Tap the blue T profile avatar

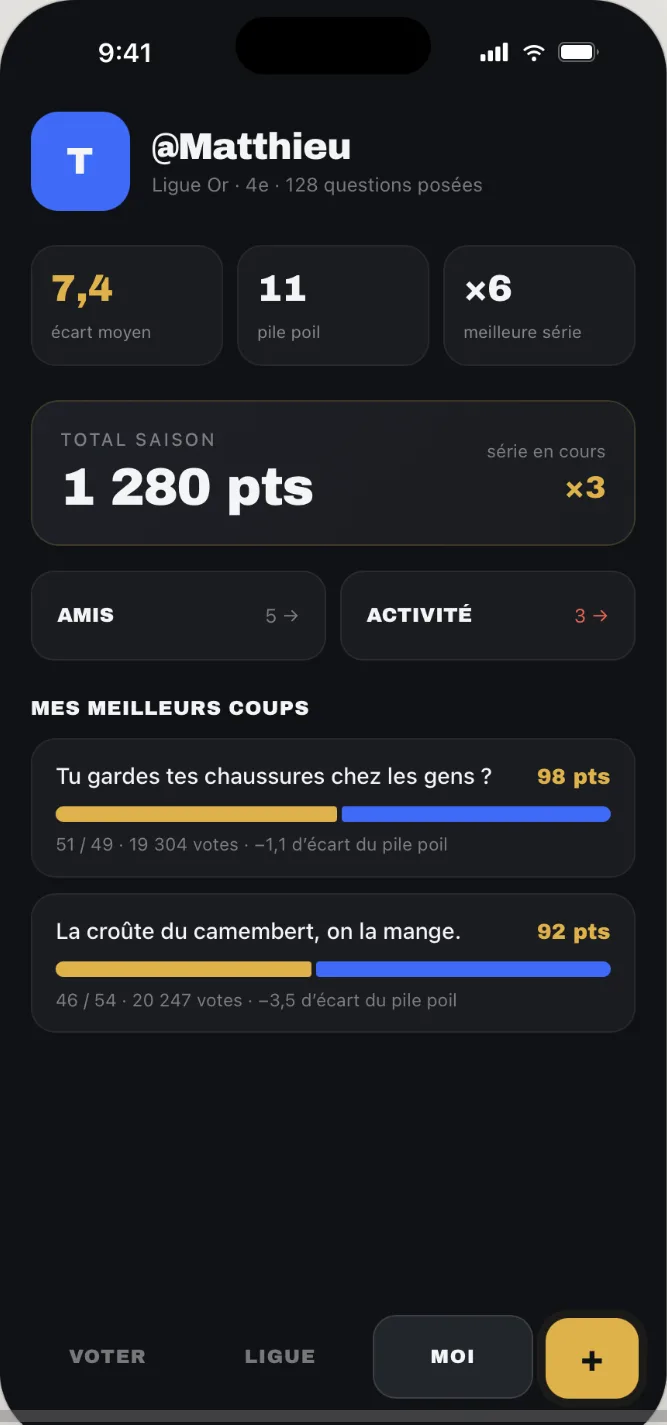(81, 161)
